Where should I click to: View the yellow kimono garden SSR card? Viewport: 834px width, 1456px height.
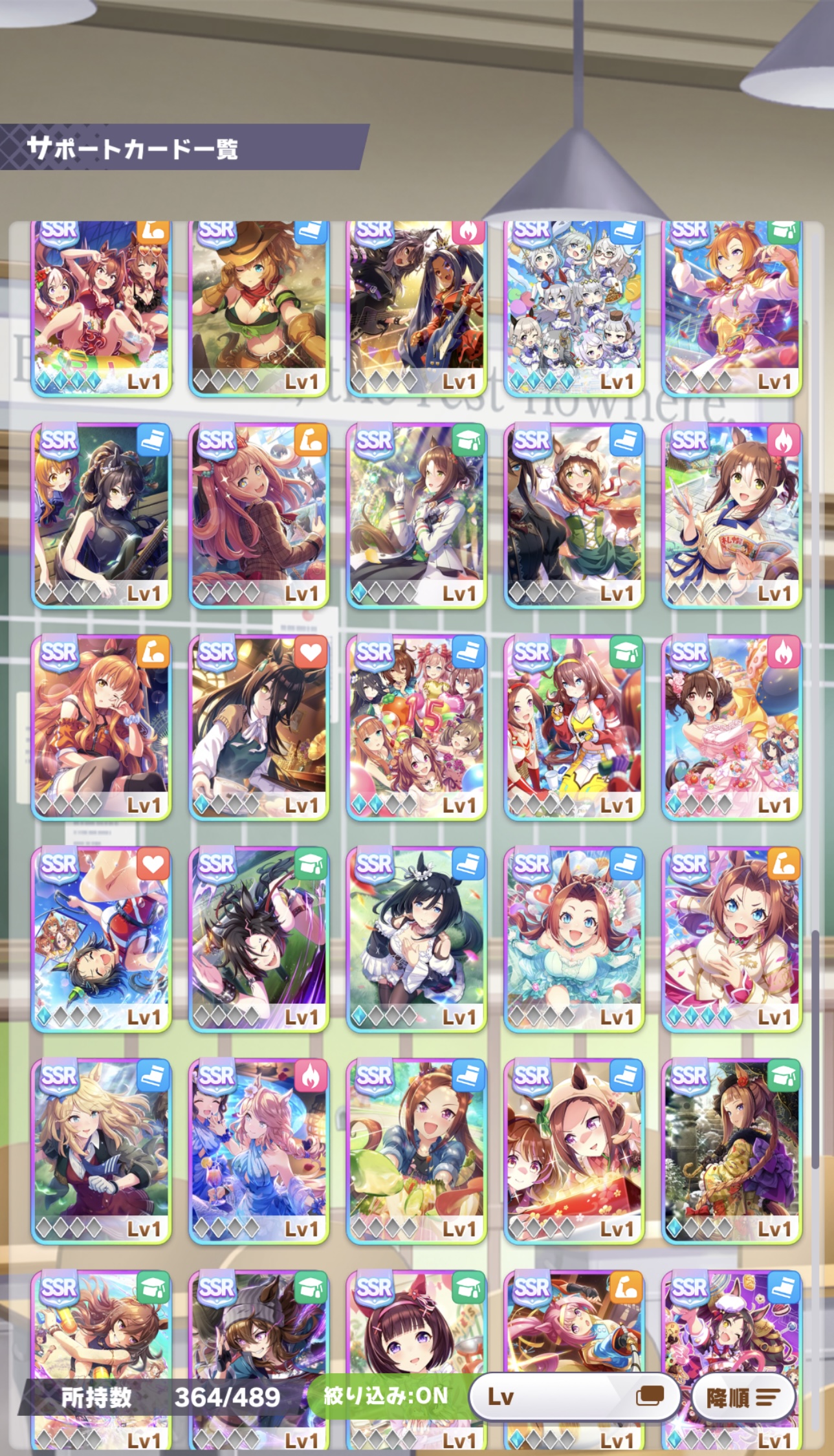(731, 1151)
